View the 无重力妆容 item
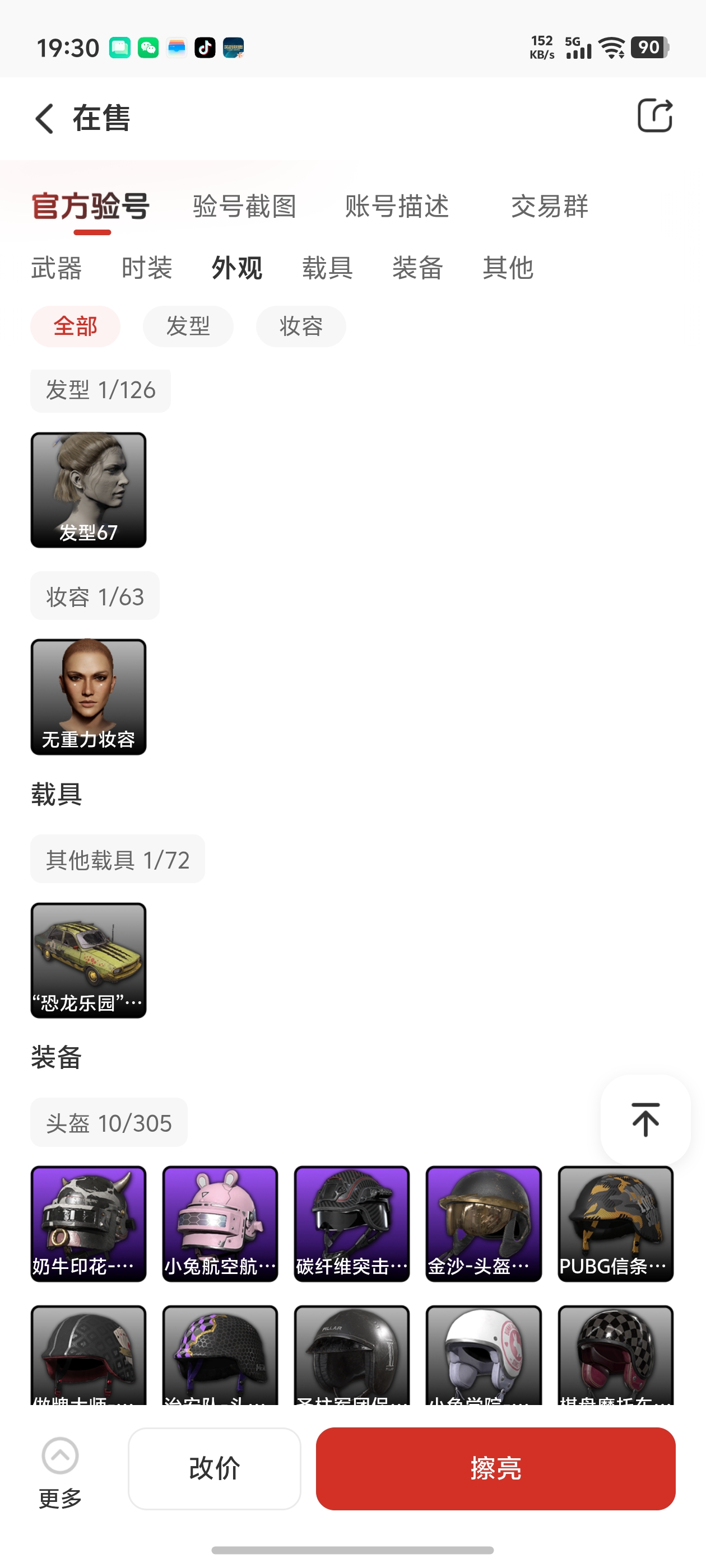This screenshot has height=1568, width=706. (x=89, y=697)
